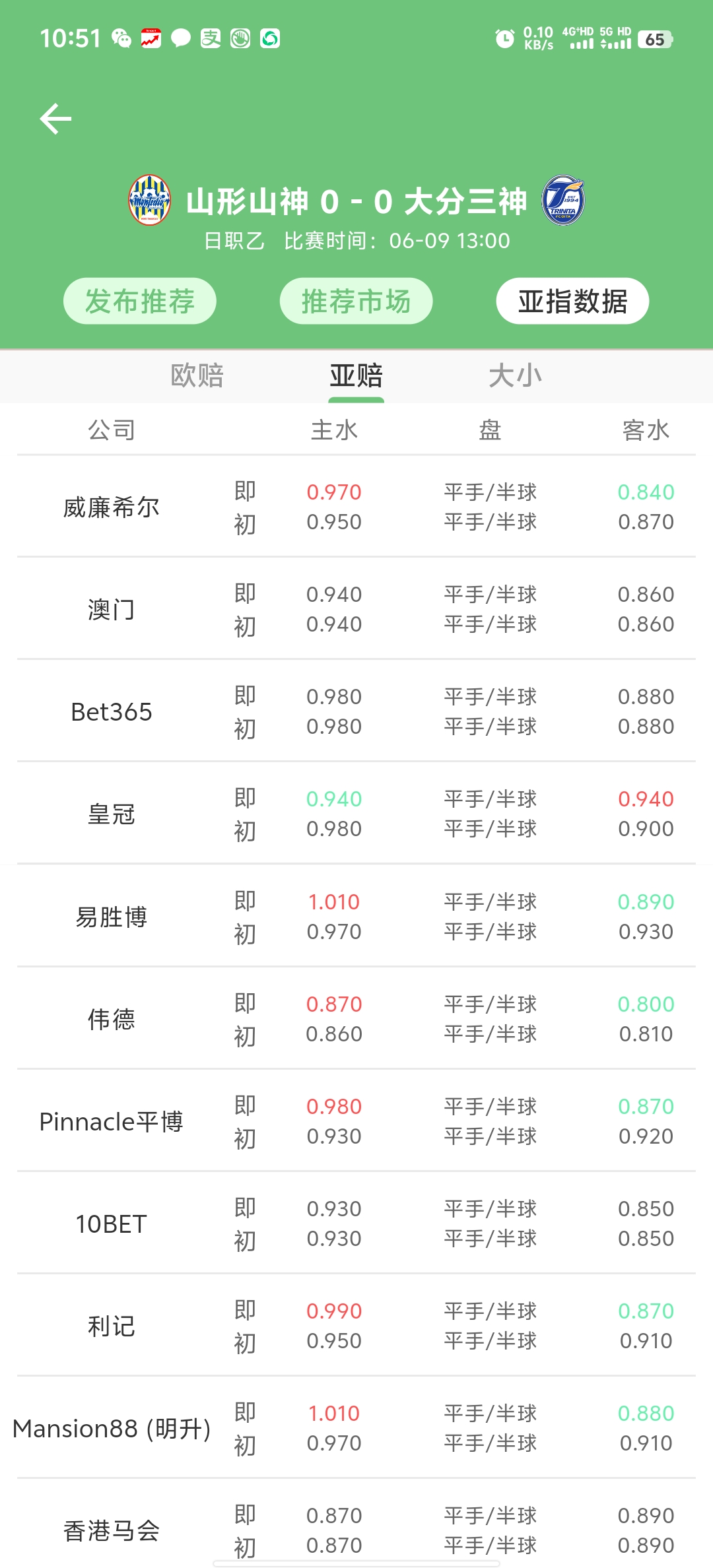
Task: Open the 威廉希尔 odds row
Action: coord(356,507)
